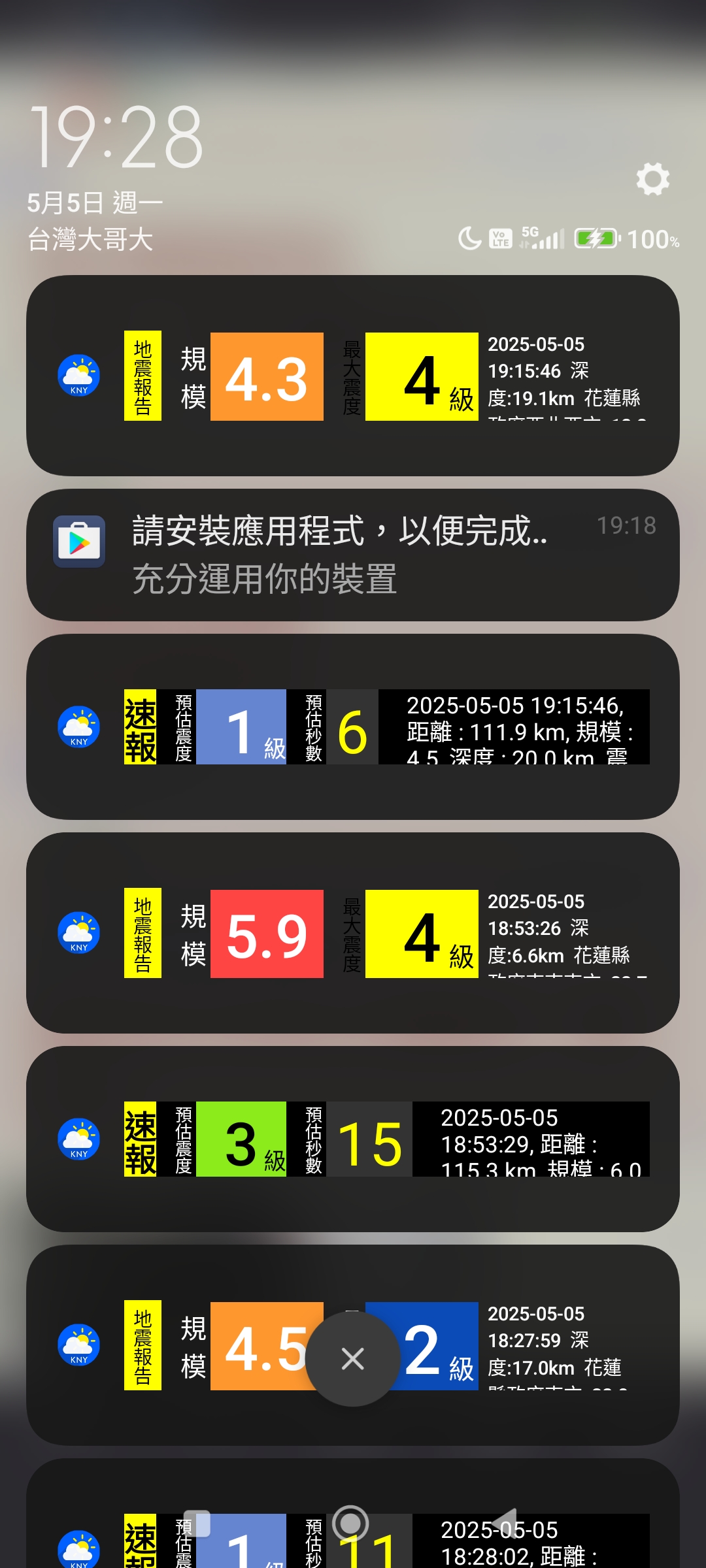This screenshot has height=1568, width=706.
Task: Open the 18:53:29 quick alert notification
Action: pyautogui.click(x=353, y=1139)
